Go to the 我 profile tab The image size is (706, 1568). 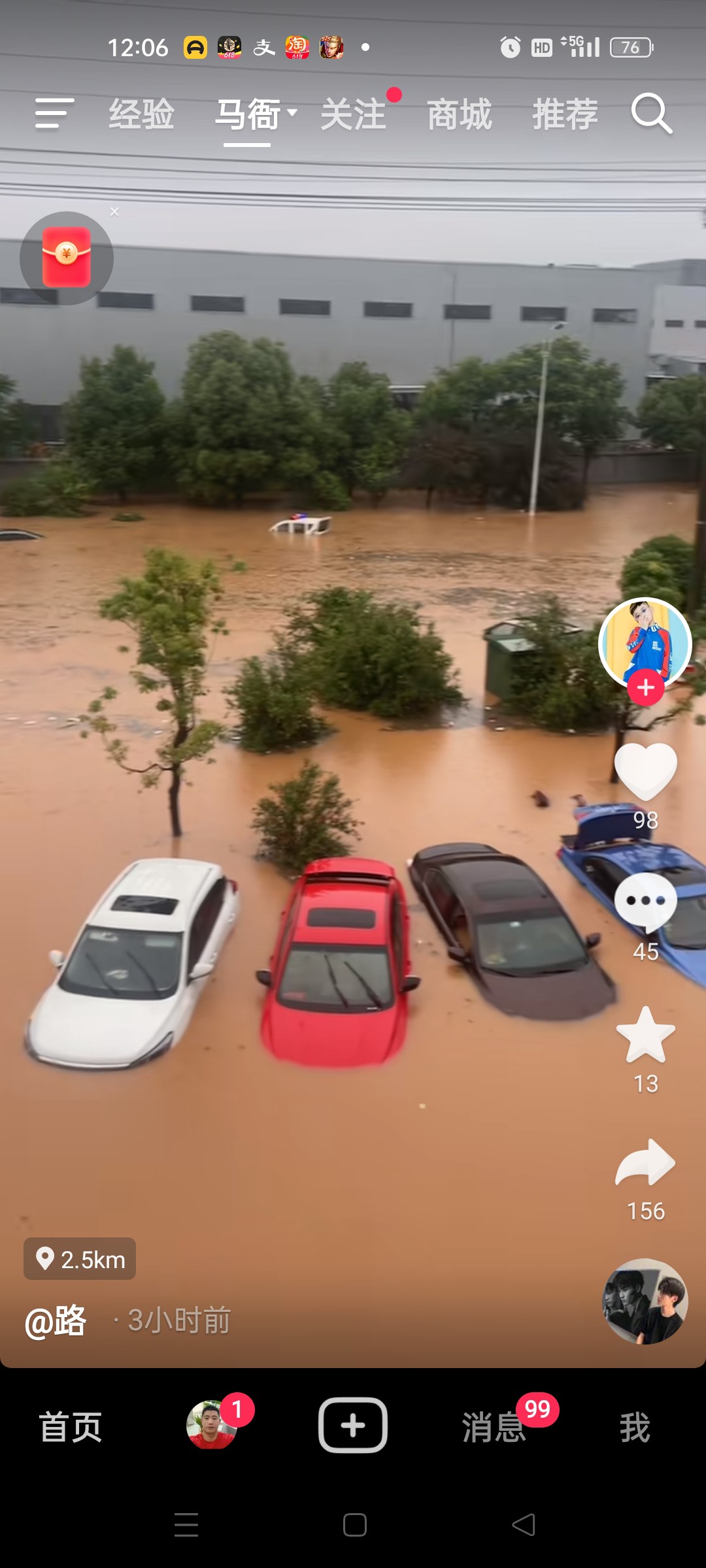[634, 1427]
